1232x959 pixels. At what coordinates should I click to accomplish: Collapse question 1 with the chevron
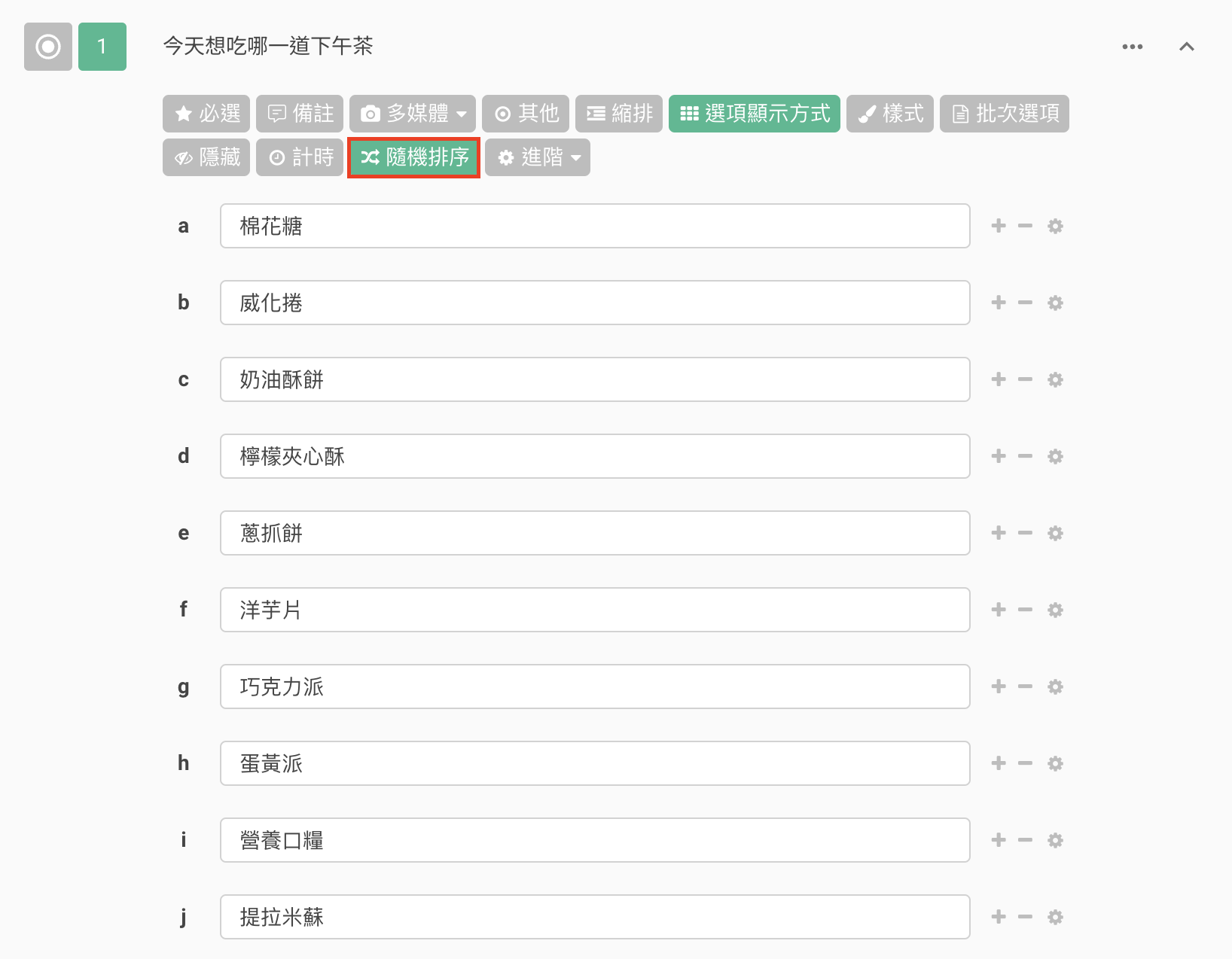(x=1186, y=47)
